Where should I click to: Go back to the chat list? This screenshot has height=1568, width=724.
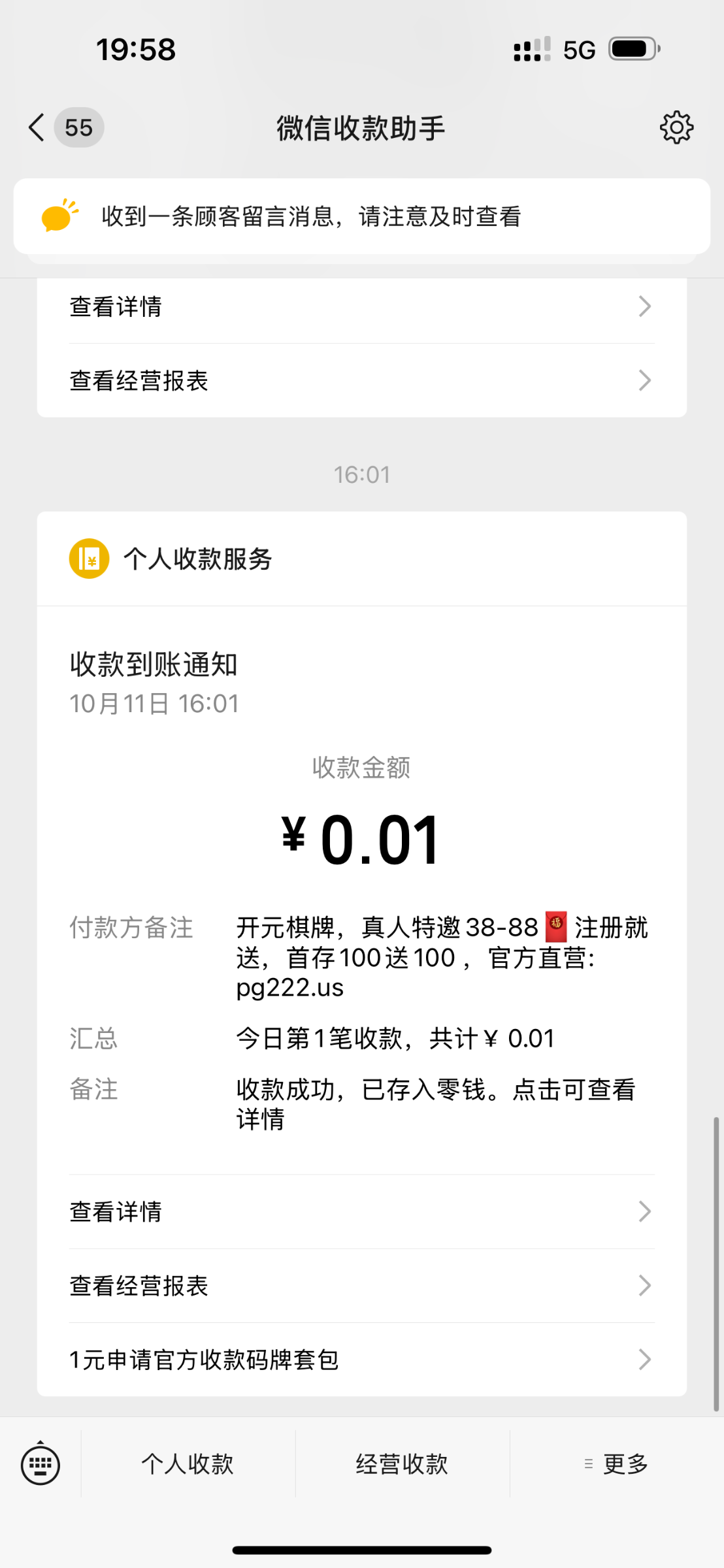pyautogui.click(x=38, y=127)
